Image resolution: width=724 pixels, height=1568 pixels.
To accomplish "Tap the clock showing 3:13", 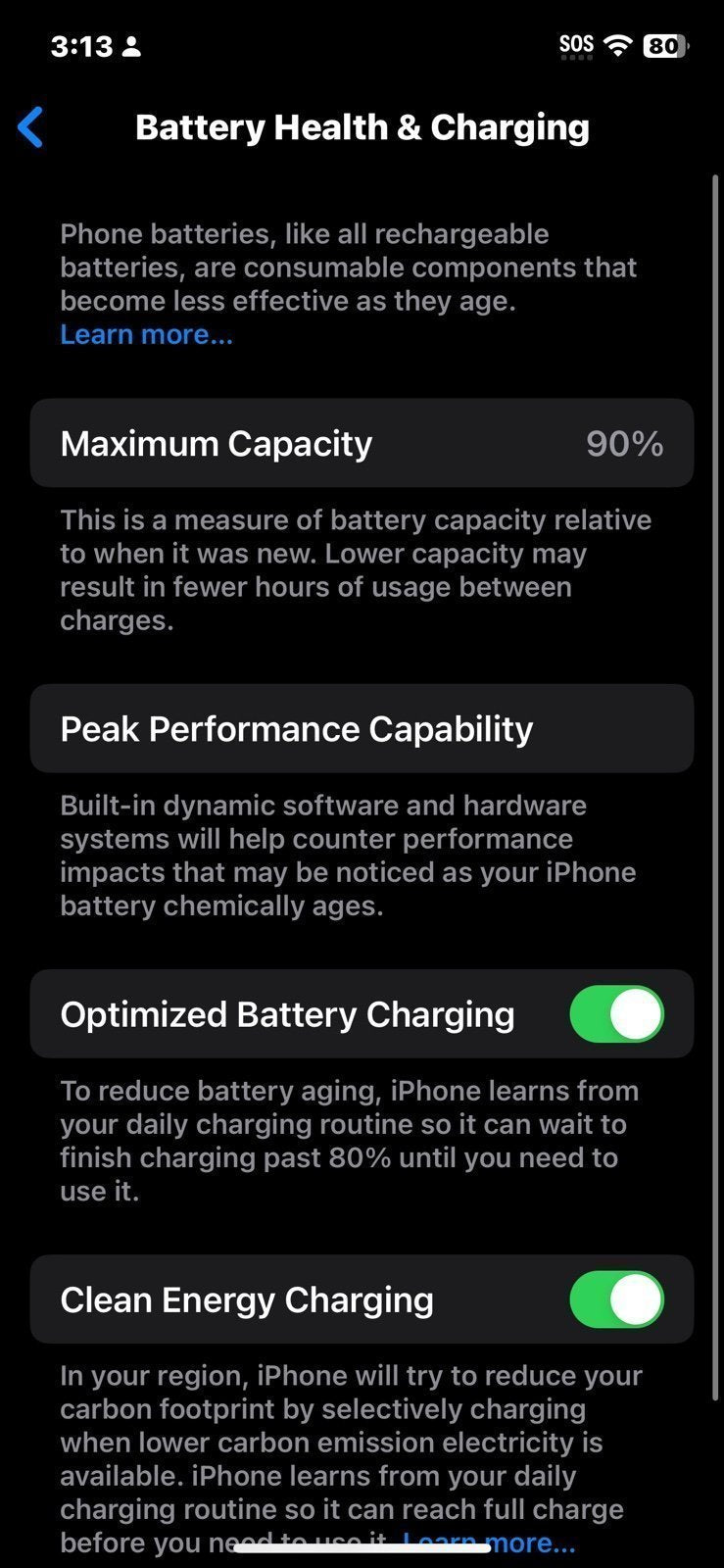I will pyautogui.click(x=78, y=46).
